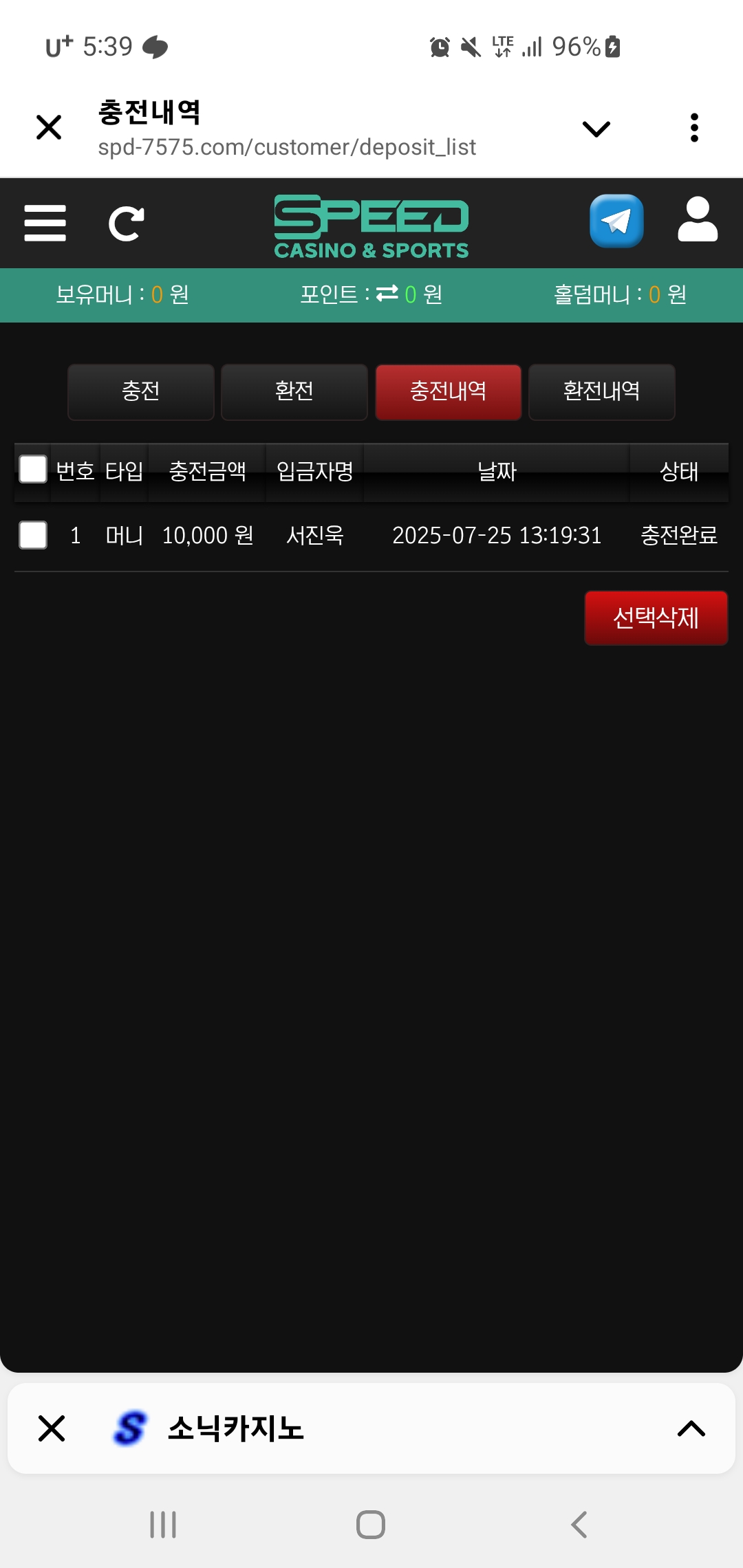Switch to the 환전 tab

(x=294, y=392)
